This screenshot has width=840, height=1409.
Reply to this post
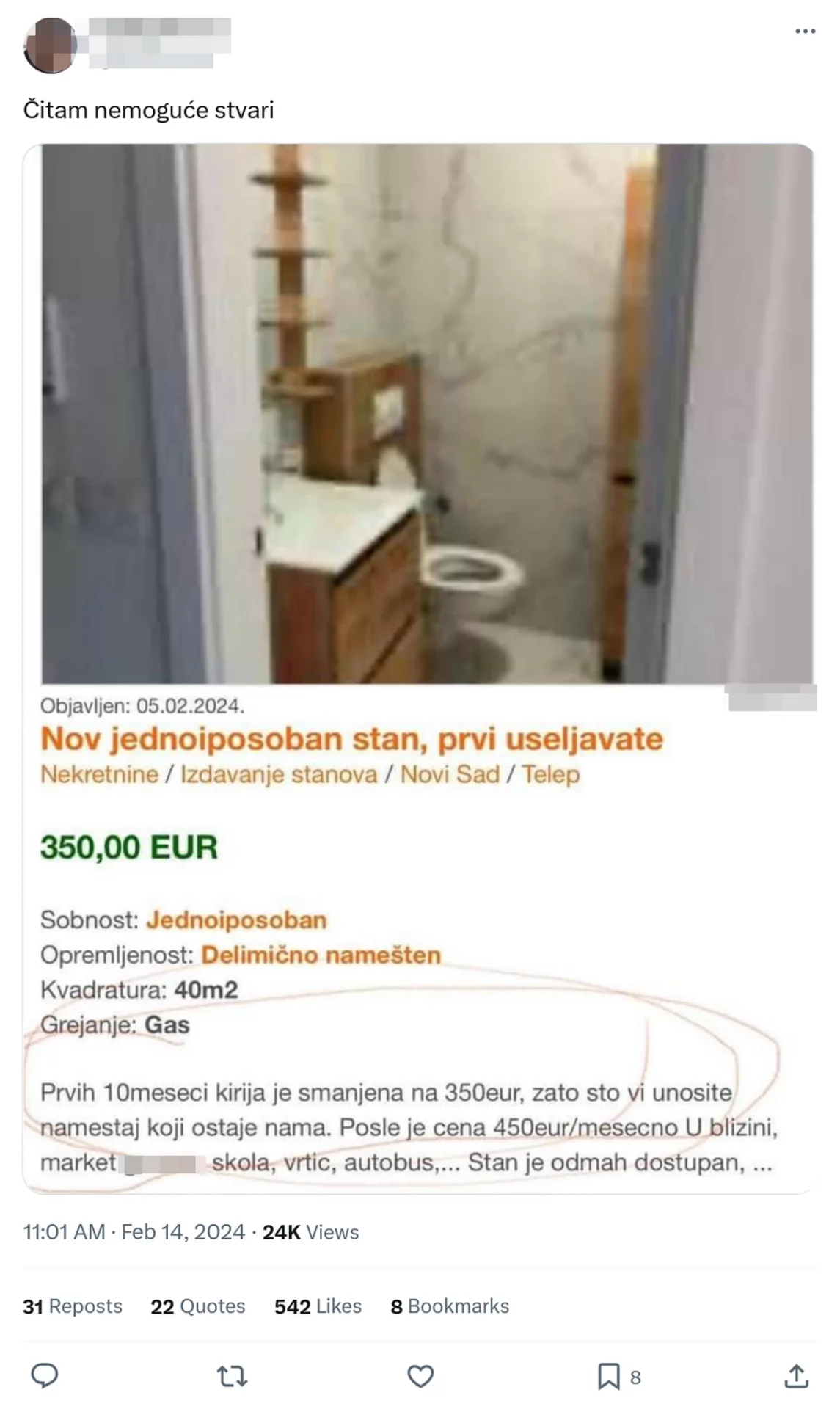point(45,1376)
